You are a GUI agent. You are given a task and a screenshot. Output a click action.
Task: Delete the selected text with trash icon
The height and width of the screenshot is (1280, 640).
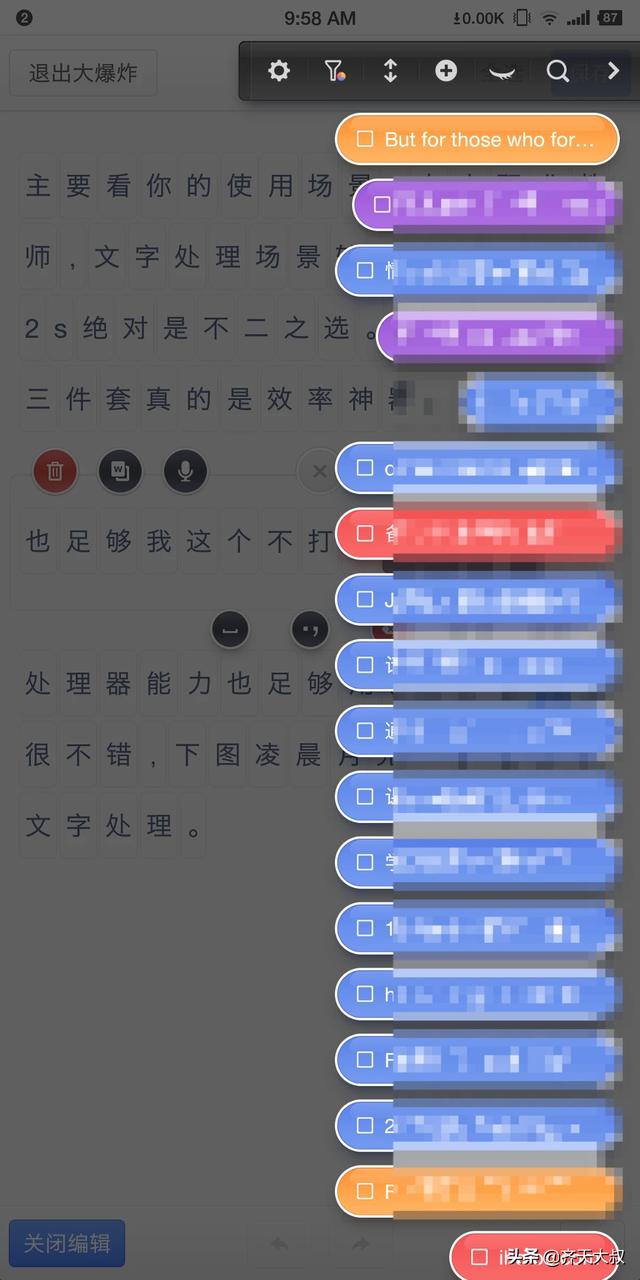55,470
